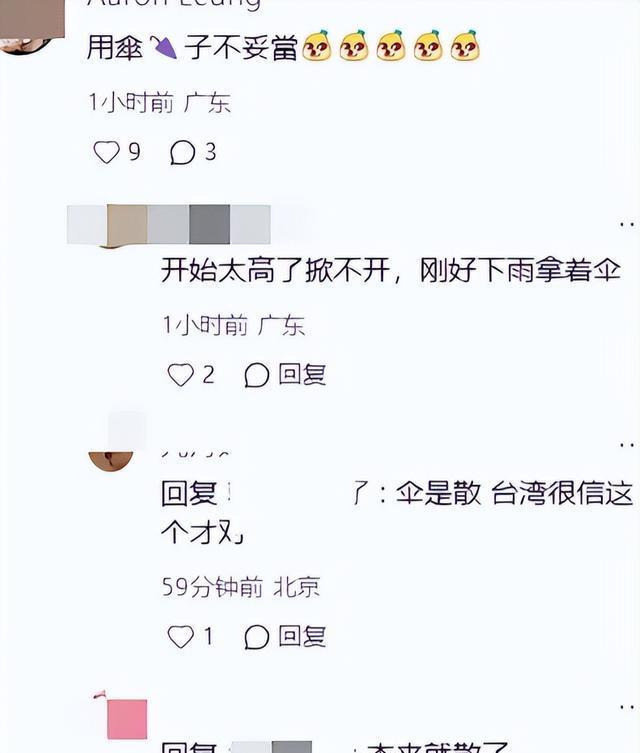Like the comment with 9 likes

(106, 152)
